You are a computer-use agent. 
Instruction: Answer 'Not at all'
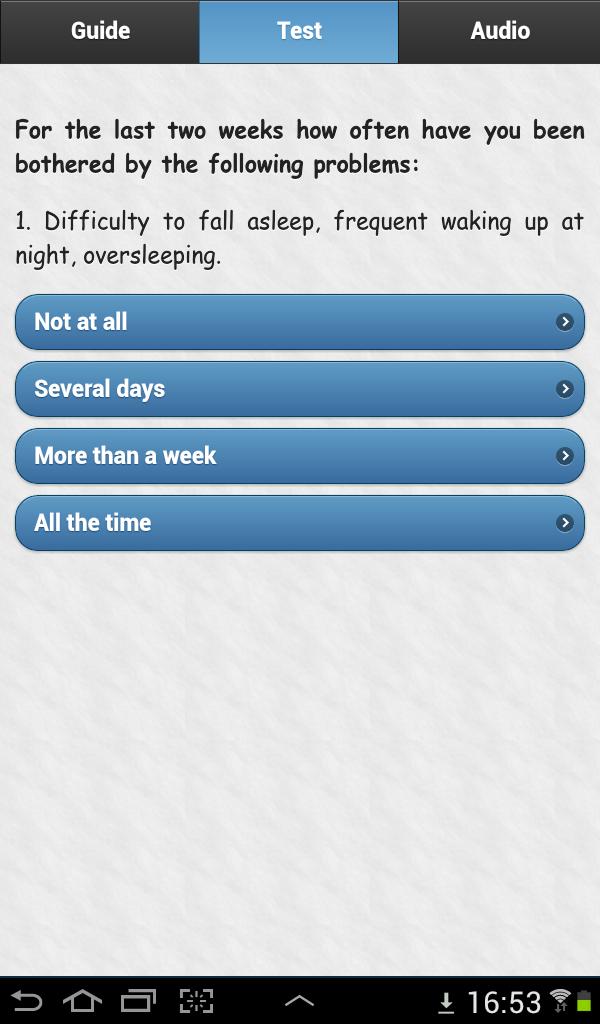(299, 322)
